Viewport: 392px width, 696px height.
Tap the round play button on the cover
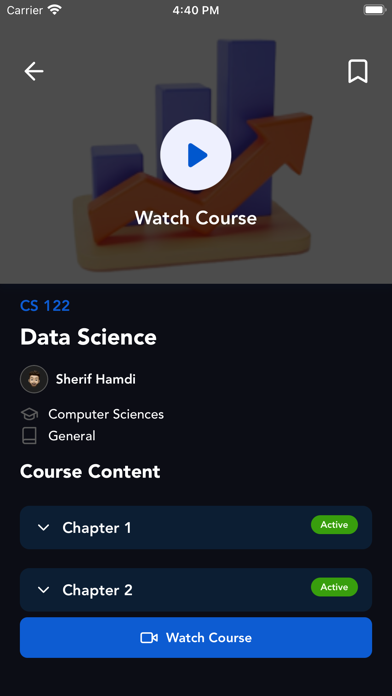pyautogui.click(x=196, y=155)
